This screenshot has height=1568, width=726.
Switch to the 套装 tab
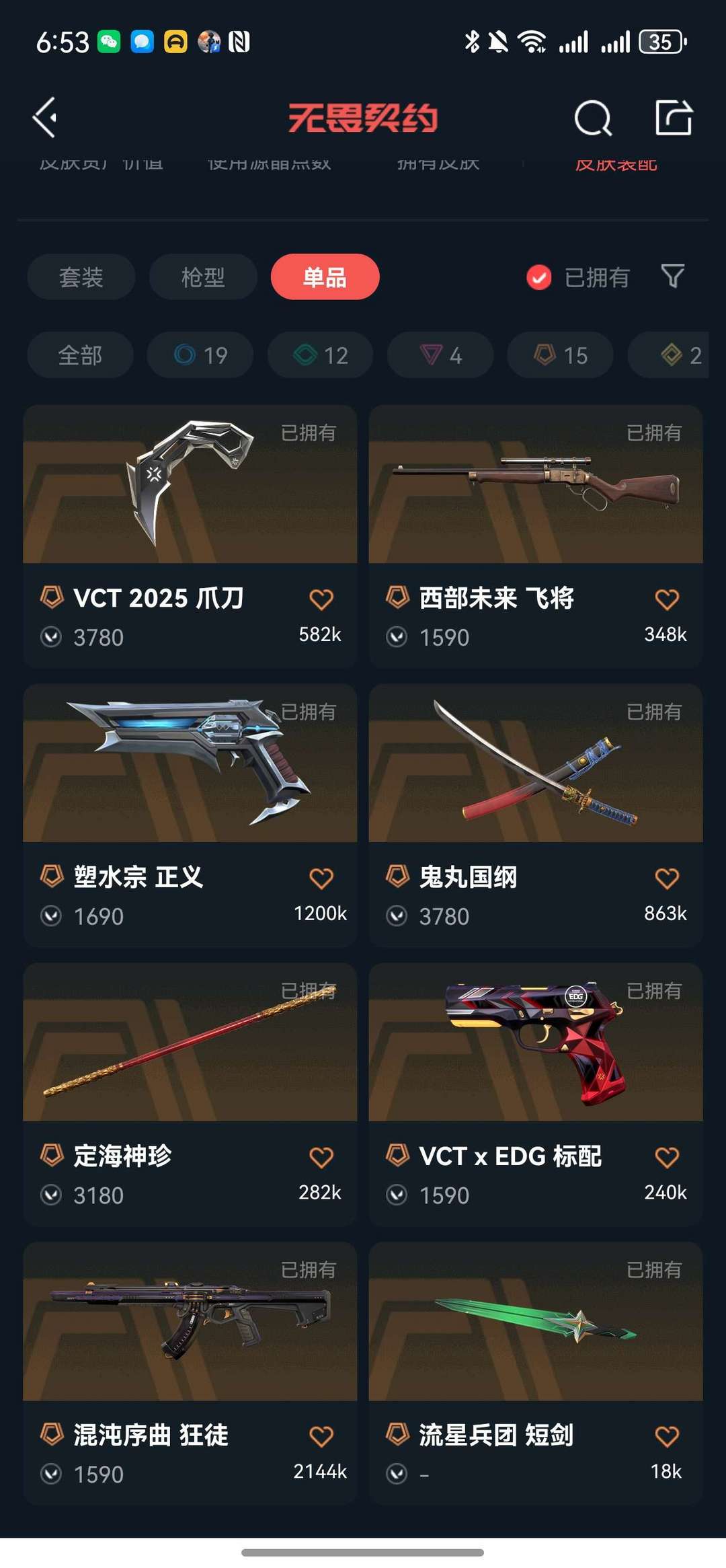tap(80, 277)
